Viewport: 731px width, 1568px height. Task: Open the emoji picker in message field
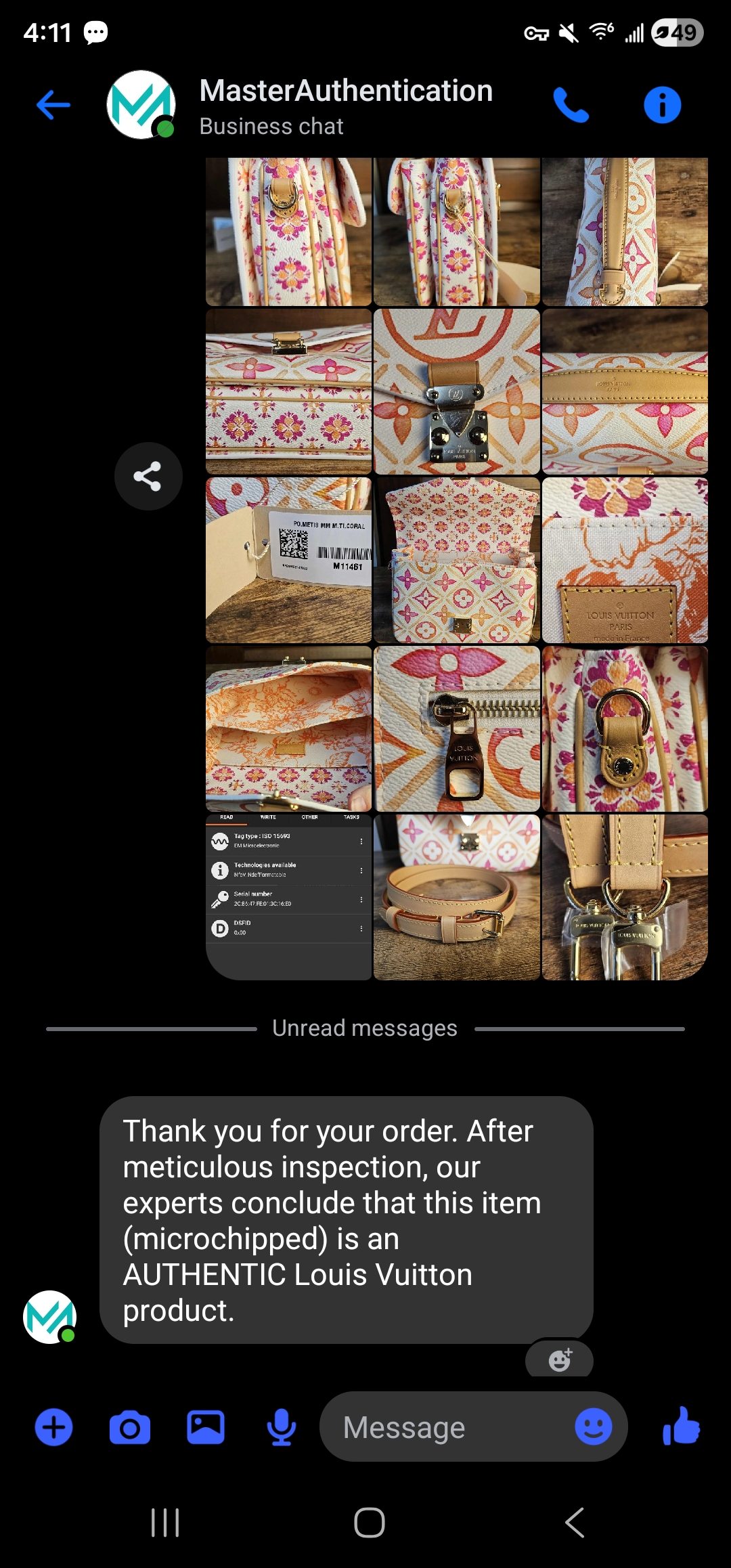coord(593,1427)
